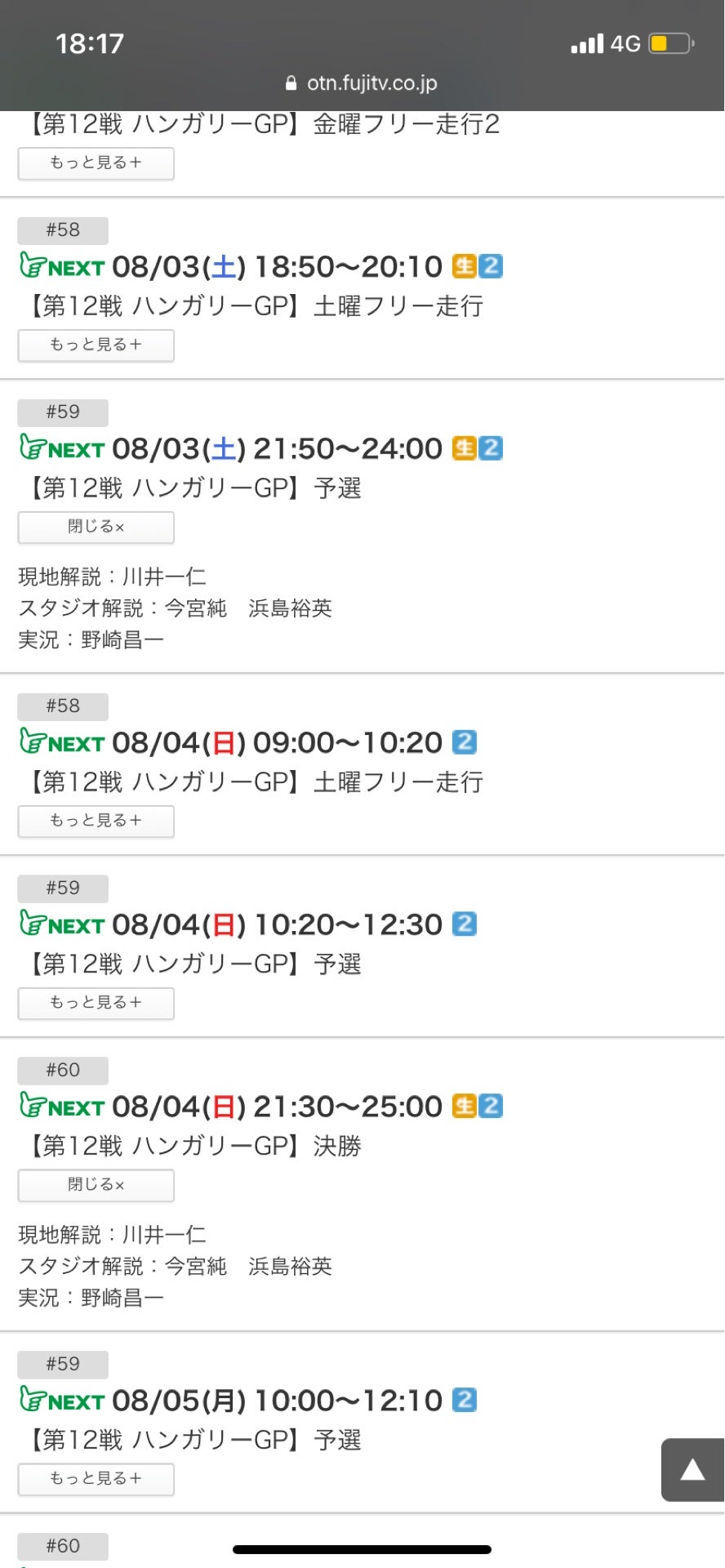Click もっと見る under 08/04 土曜フリー走行

[x=96, y=821]
